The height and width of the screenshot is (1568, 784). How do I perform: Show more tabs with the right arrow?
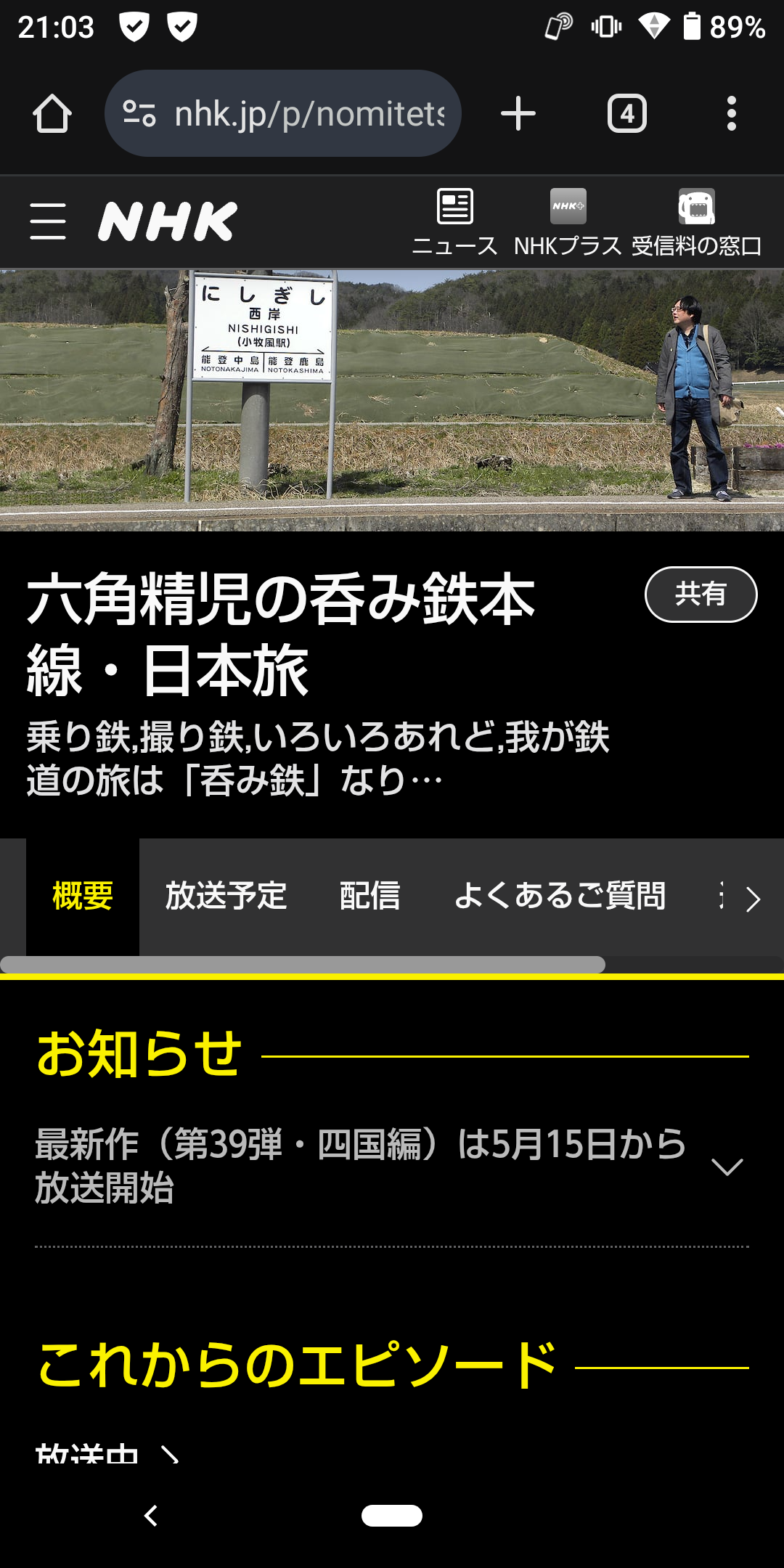753,899
